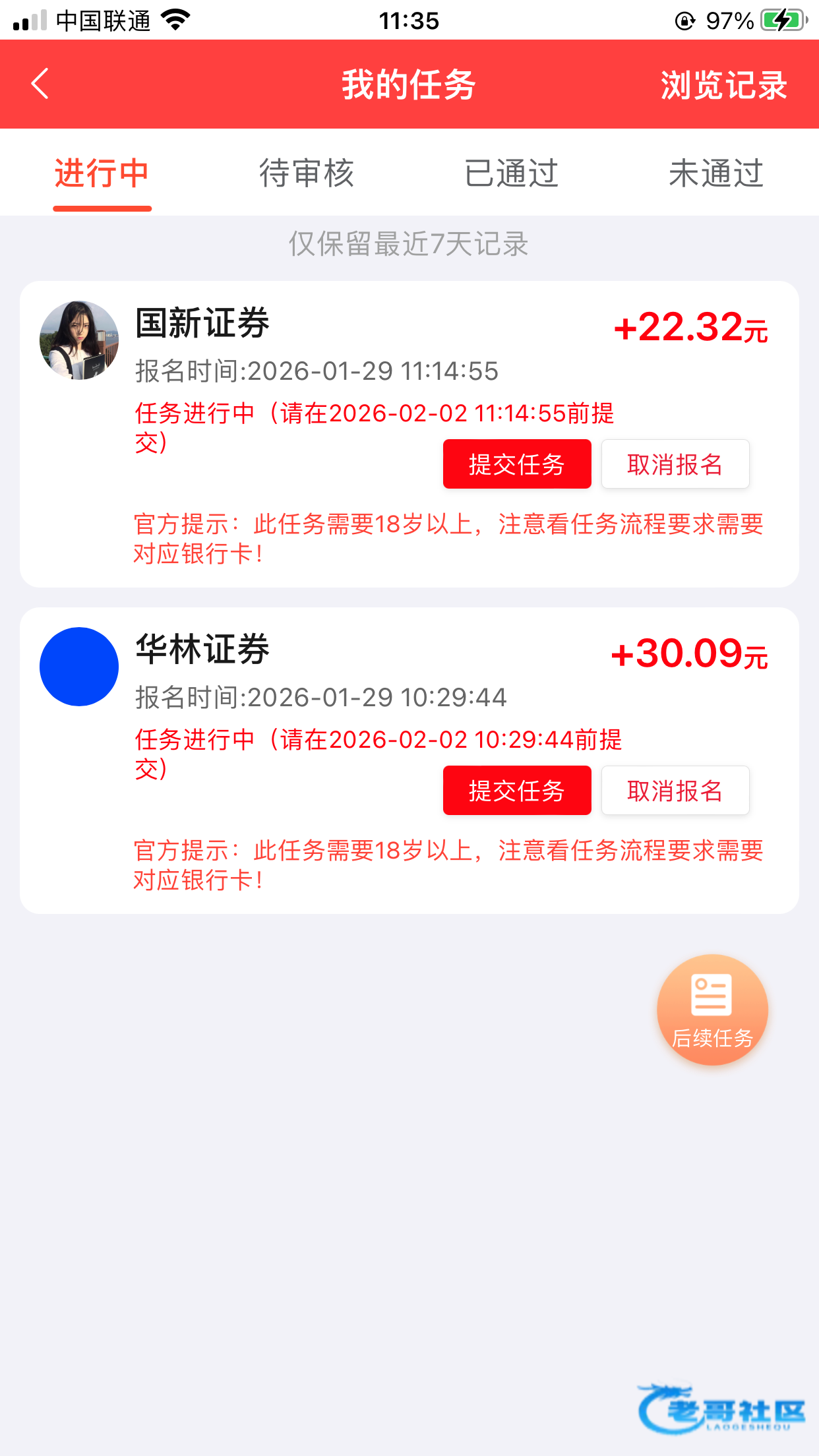Open the 后续任务 floating button
The image size is (819, 1456).
(712, 1010)
